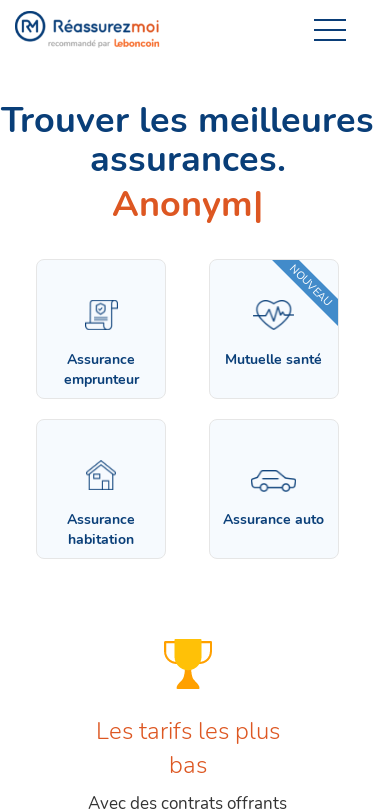The height and width of the screenshot is (812, 375).
Task: Open the Assurance emprunteur card
Action: click(x=101, y=329)
